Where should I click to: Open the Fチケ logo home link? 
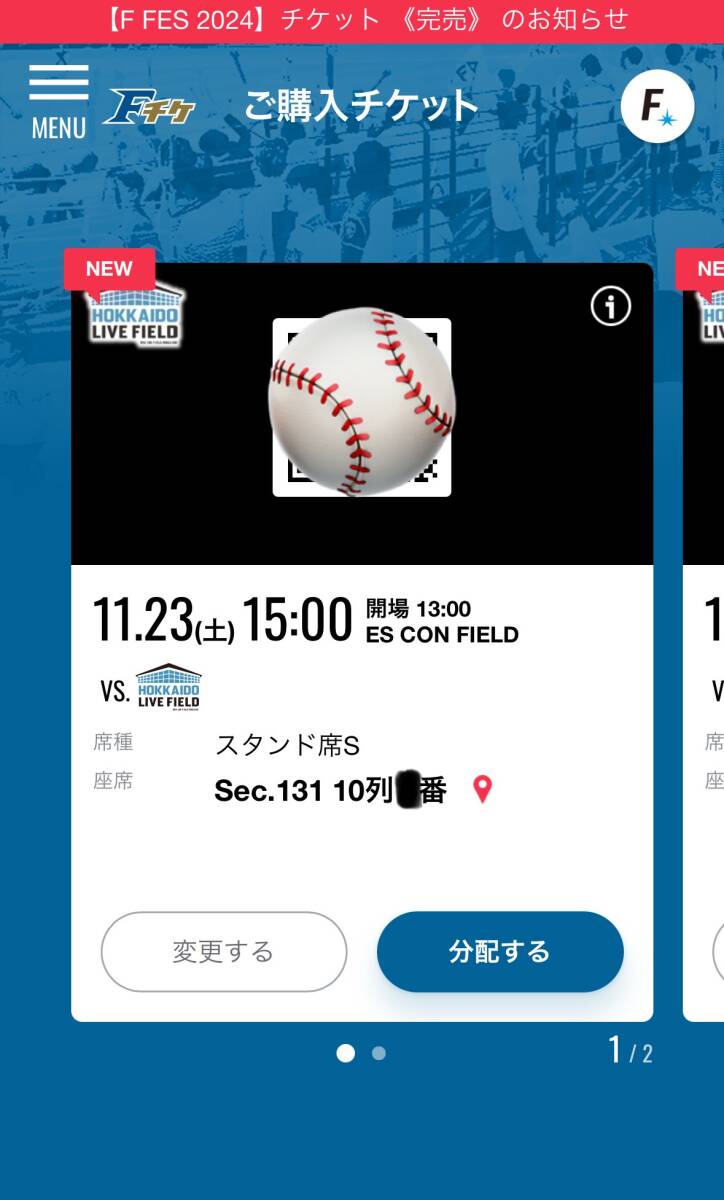coord(150,106)
